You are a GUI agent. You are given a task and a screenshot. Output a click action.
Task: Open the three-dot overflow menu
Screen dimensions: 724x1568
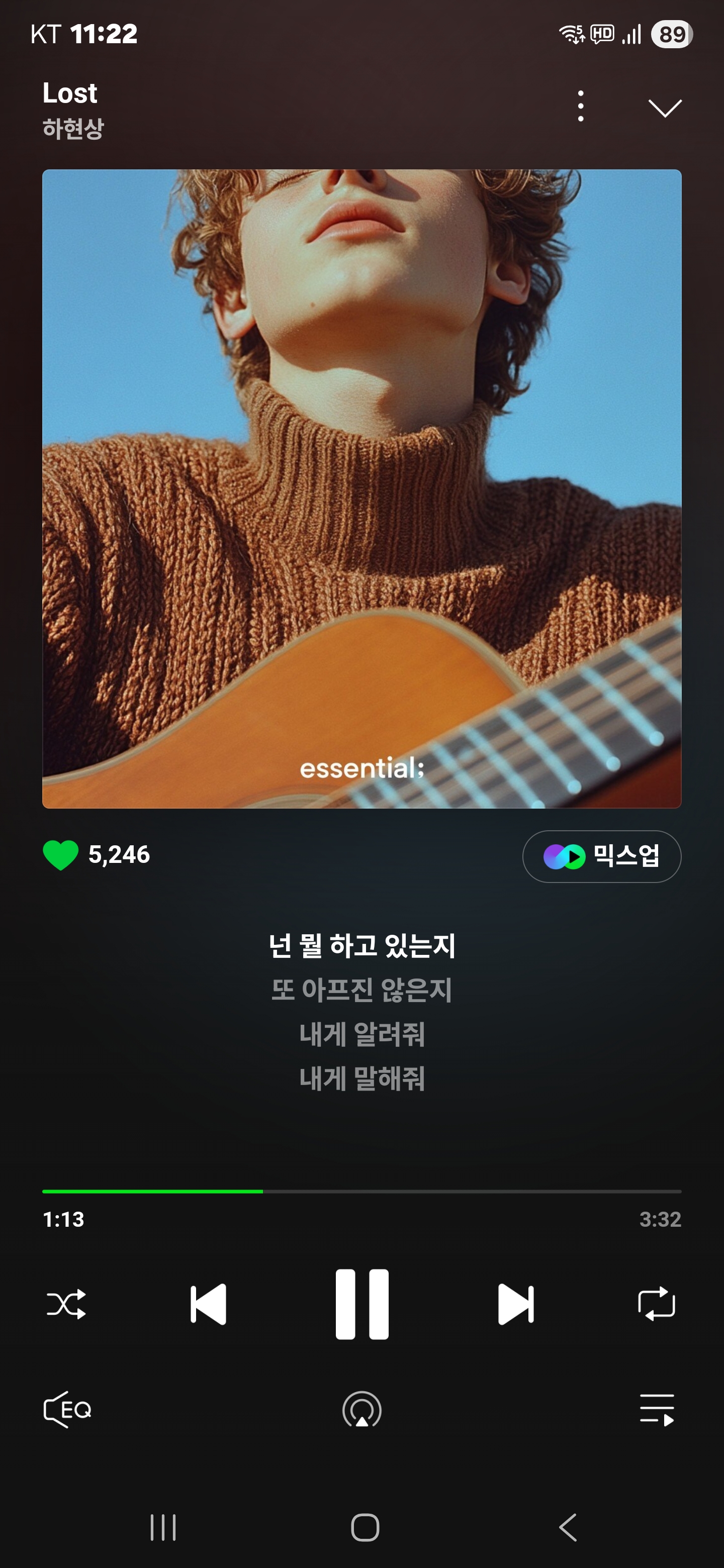pyautogui.click(x=580, y=106)
